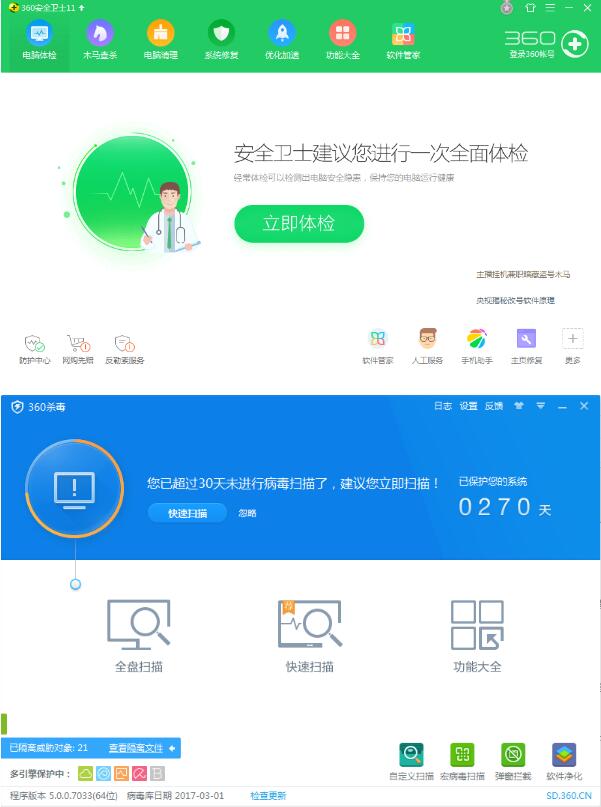Viewport: 601px width, 807px height.
Task: Start the 立即体检 checkup
Action: coord(299,224)
